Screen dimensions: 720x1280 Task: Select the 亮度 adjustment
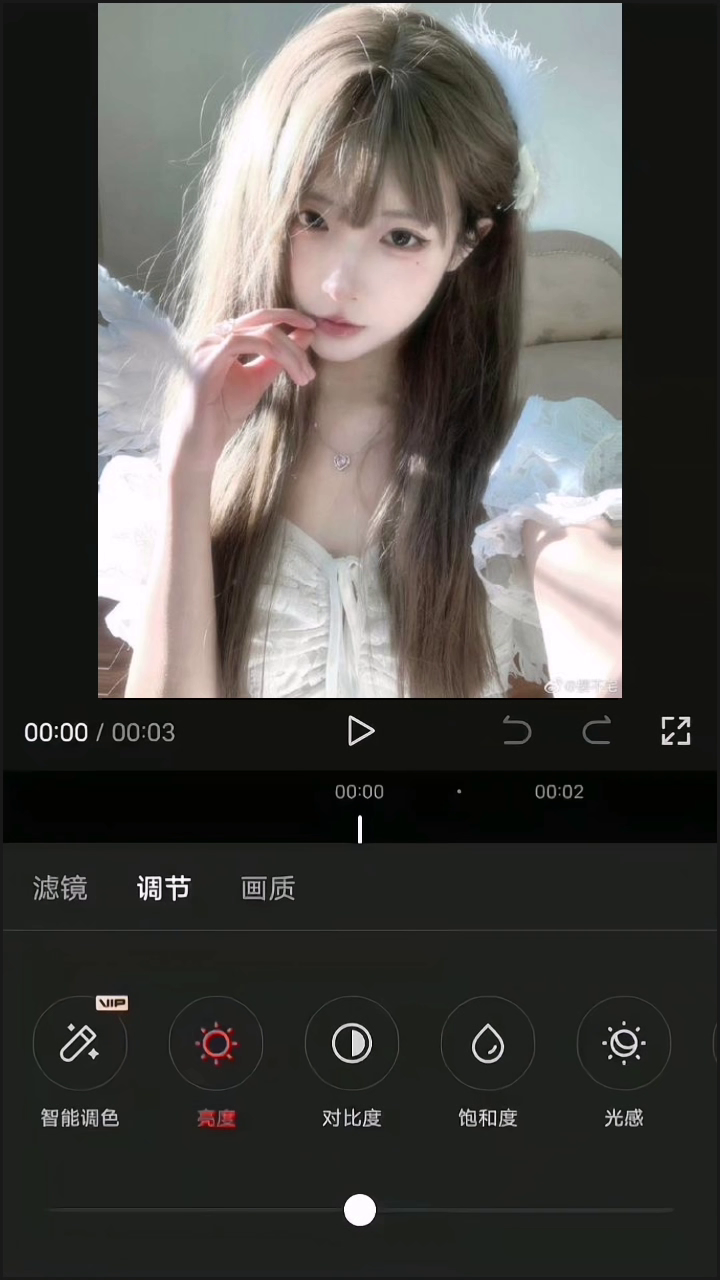216,1044
